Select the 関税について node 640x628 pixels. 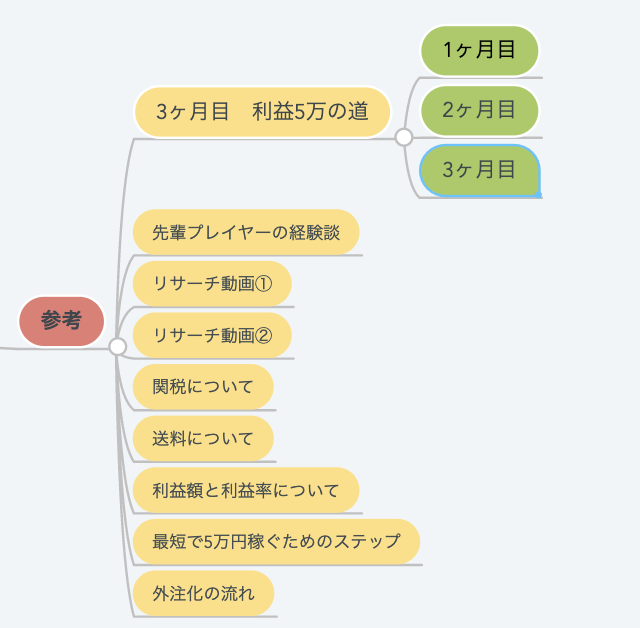click(x=203, y=386)
